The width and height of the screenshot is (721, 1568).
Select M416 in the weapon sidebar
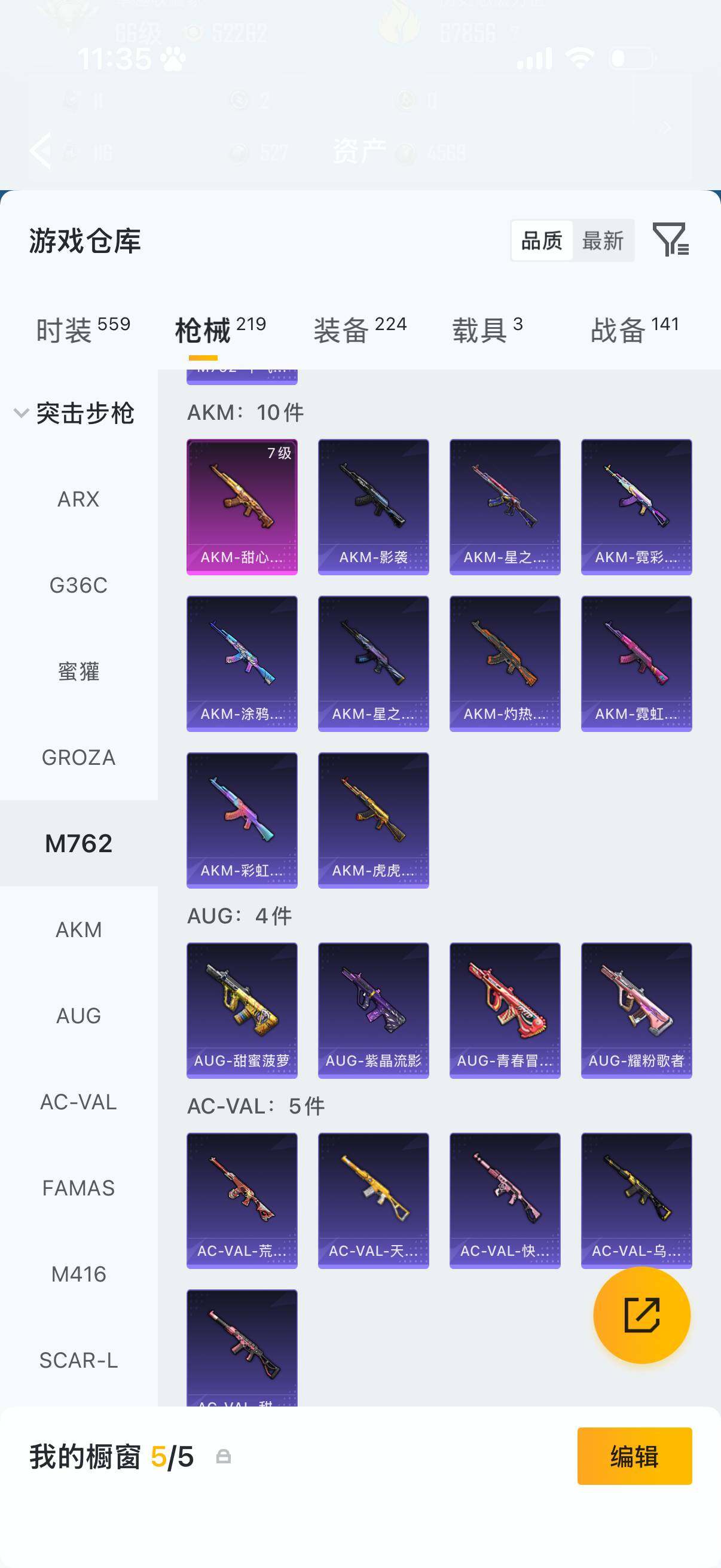coord(78,1274)
